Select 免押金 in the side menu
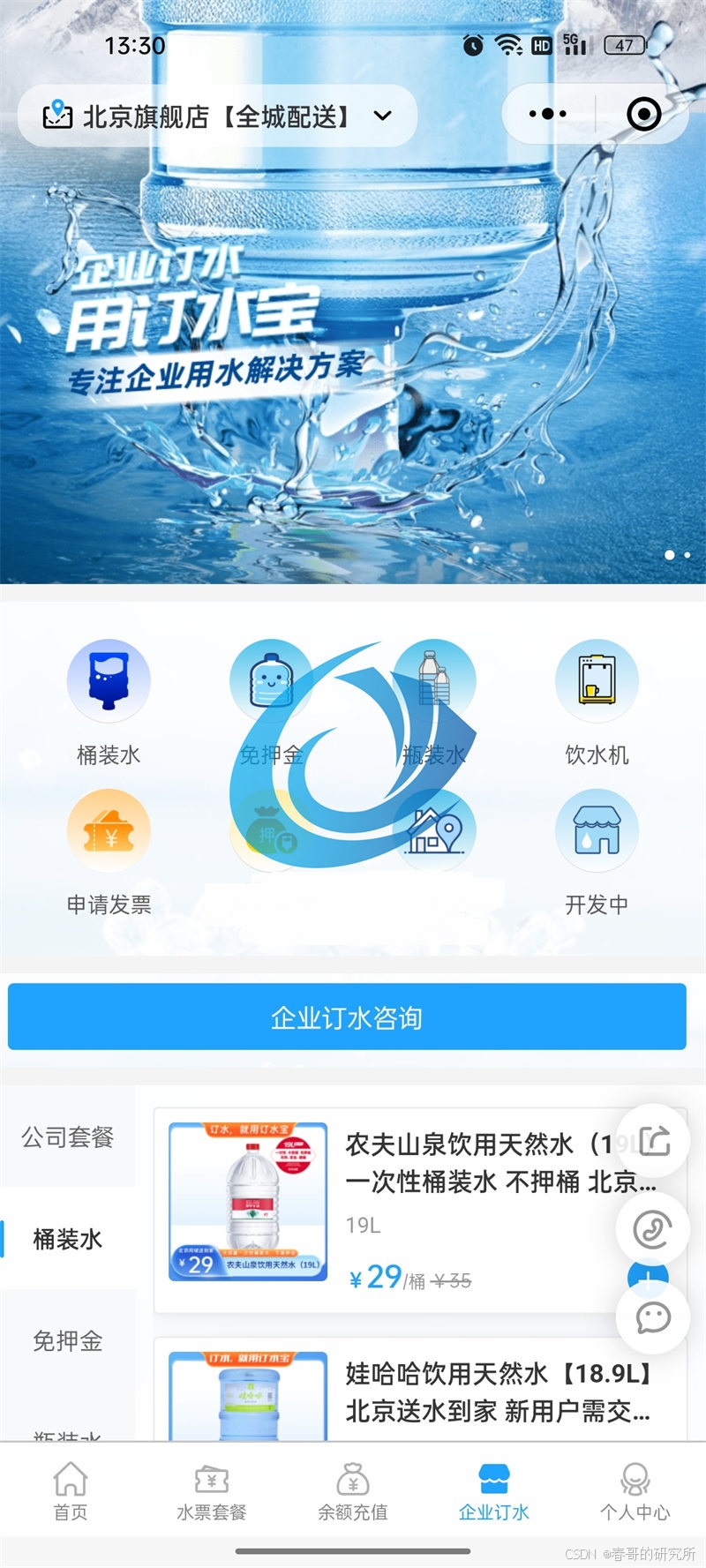Viewport: 706px width, 1568px height. [68, 1341]
